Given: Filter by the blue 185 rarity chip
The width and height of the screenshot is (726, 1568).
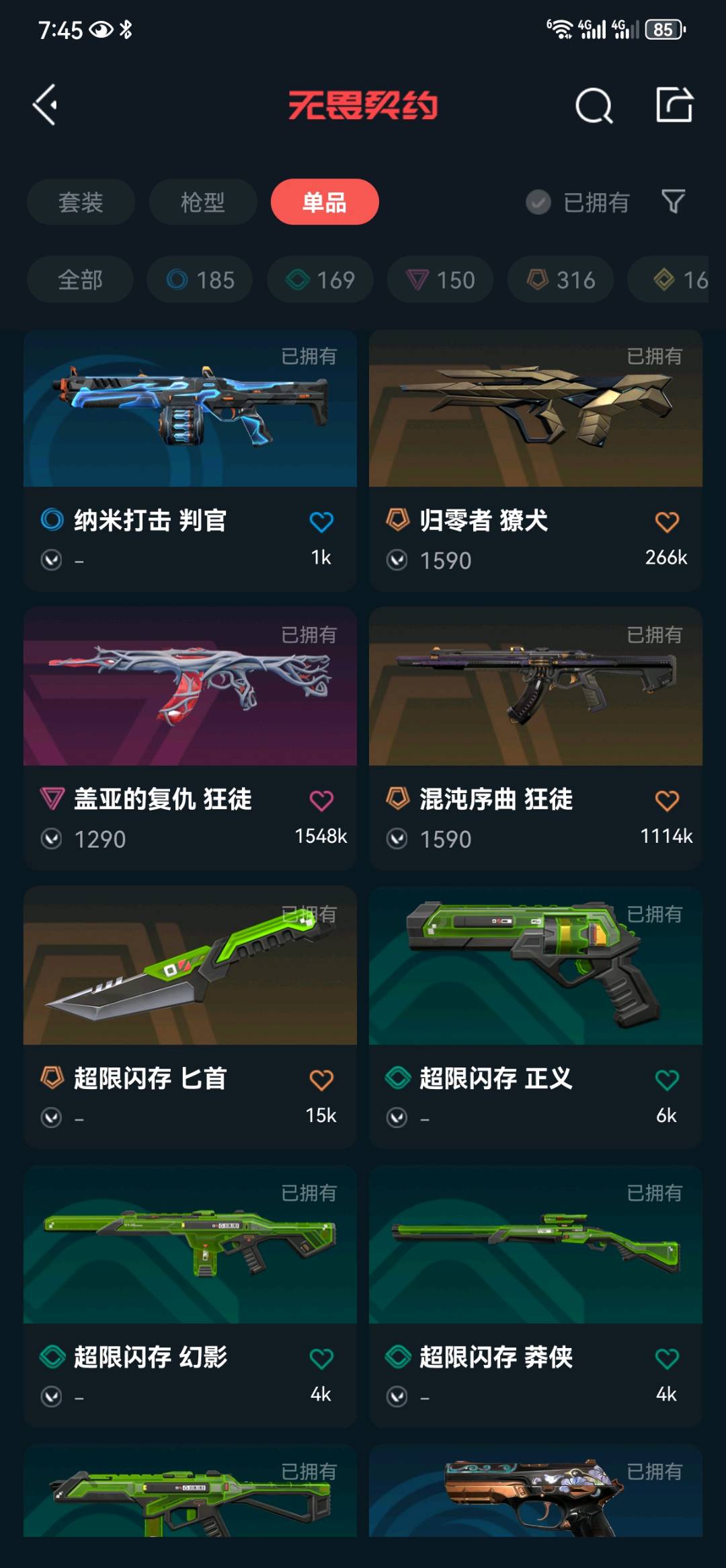Looking at the screenshot, I should pos(200,280).
